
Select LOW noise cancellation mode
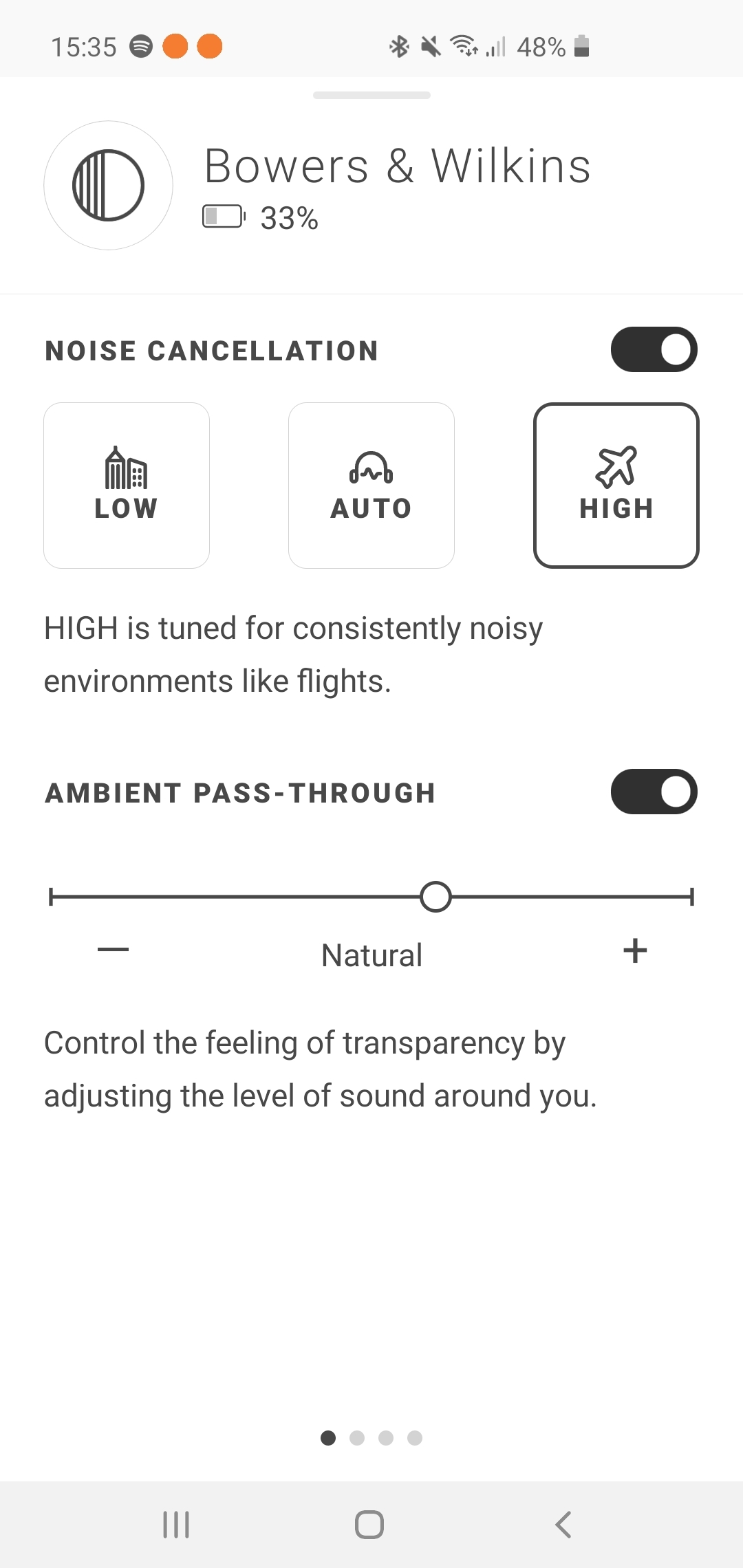click(x=127, y=486)
